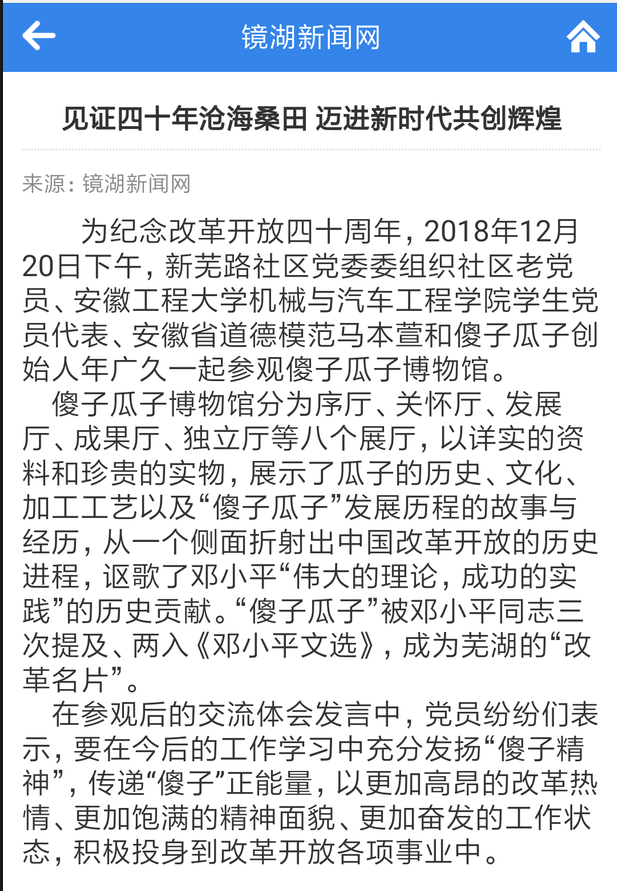Open the home page icon
This screenshot has height=891, width=617.
(582, 37)
